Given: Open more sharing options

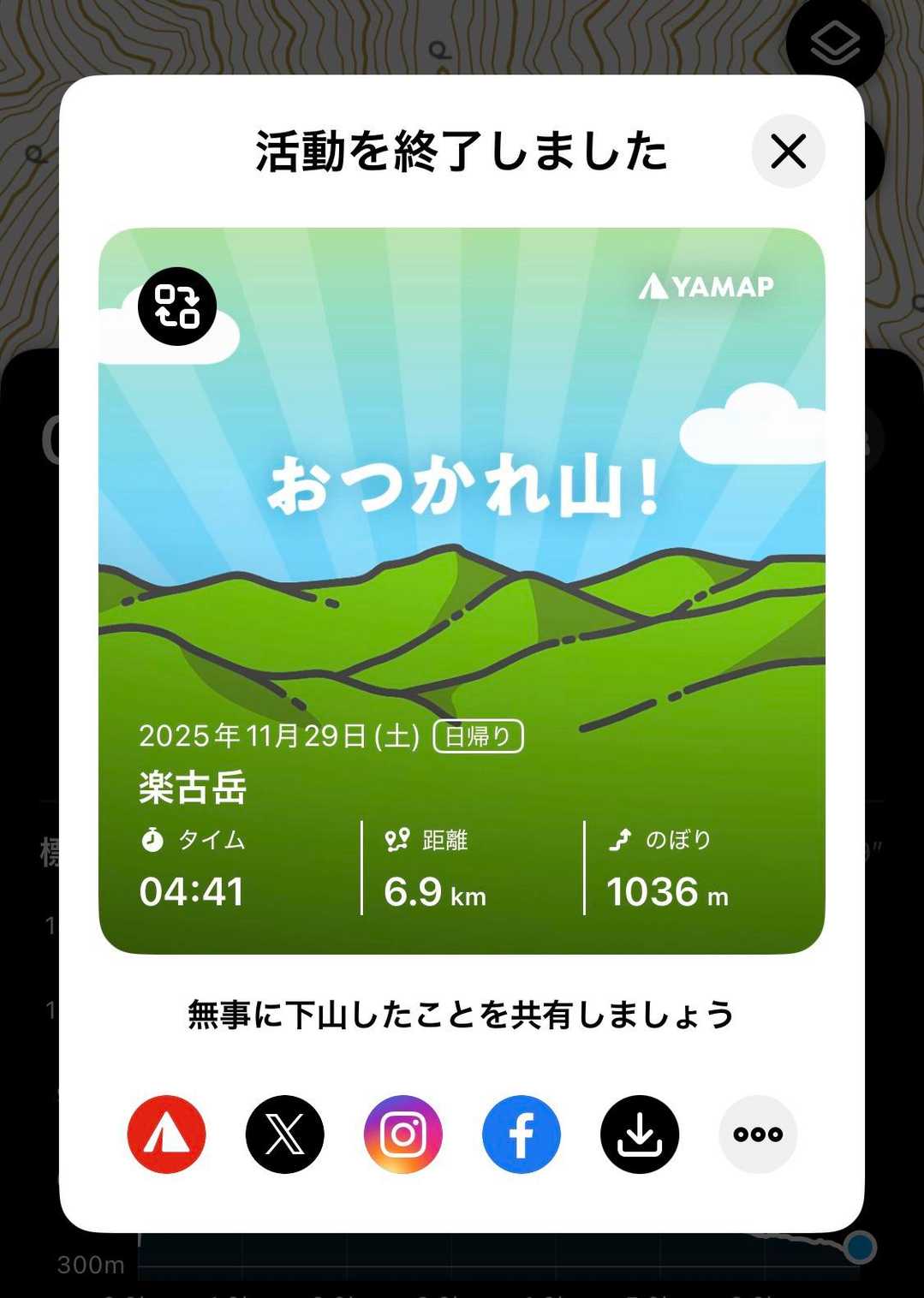Looking at the screenshot, I should tap(758, 1134).
